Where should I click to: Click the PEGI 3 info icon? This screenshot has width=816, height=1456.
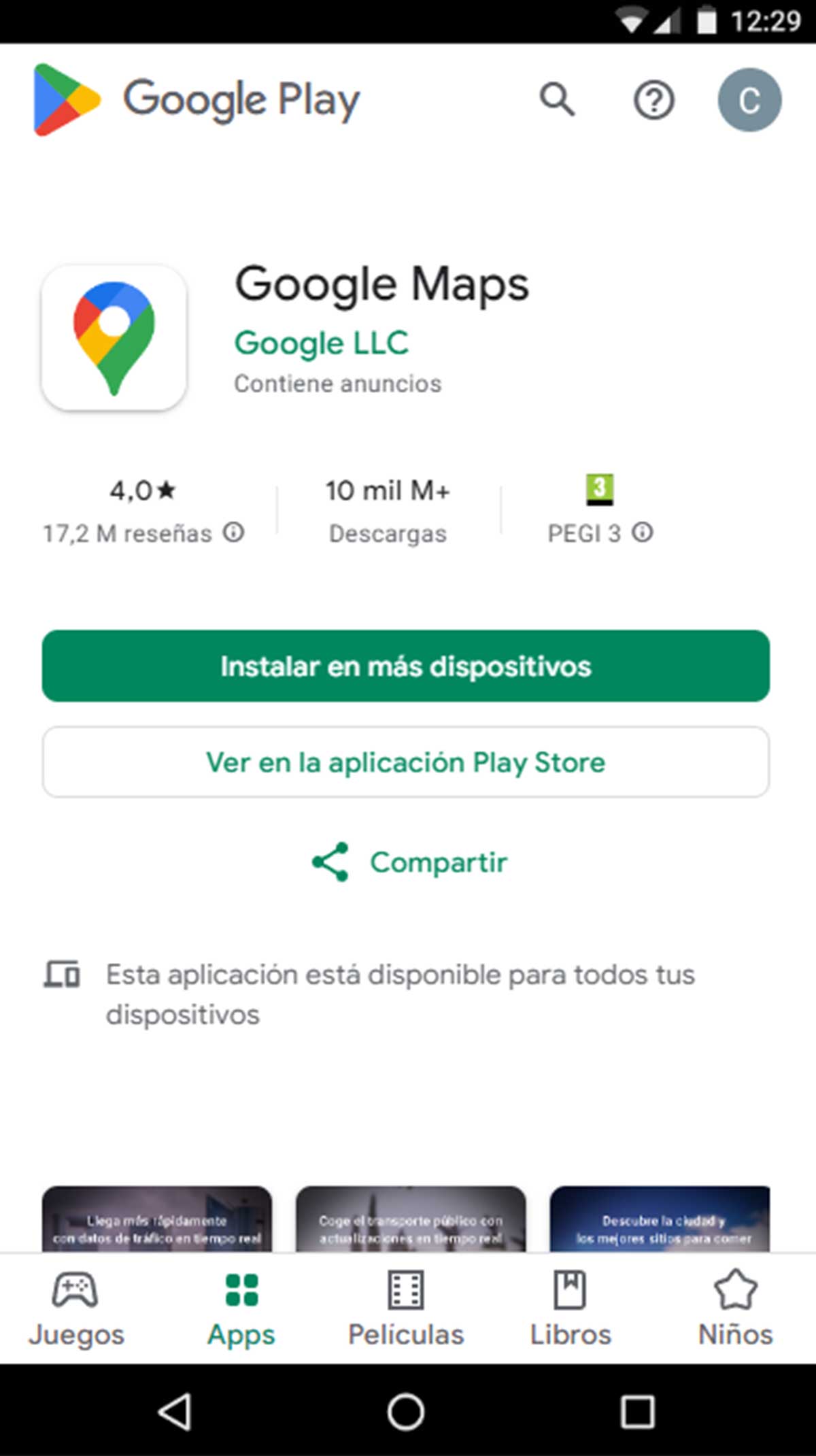click(643, 533)
